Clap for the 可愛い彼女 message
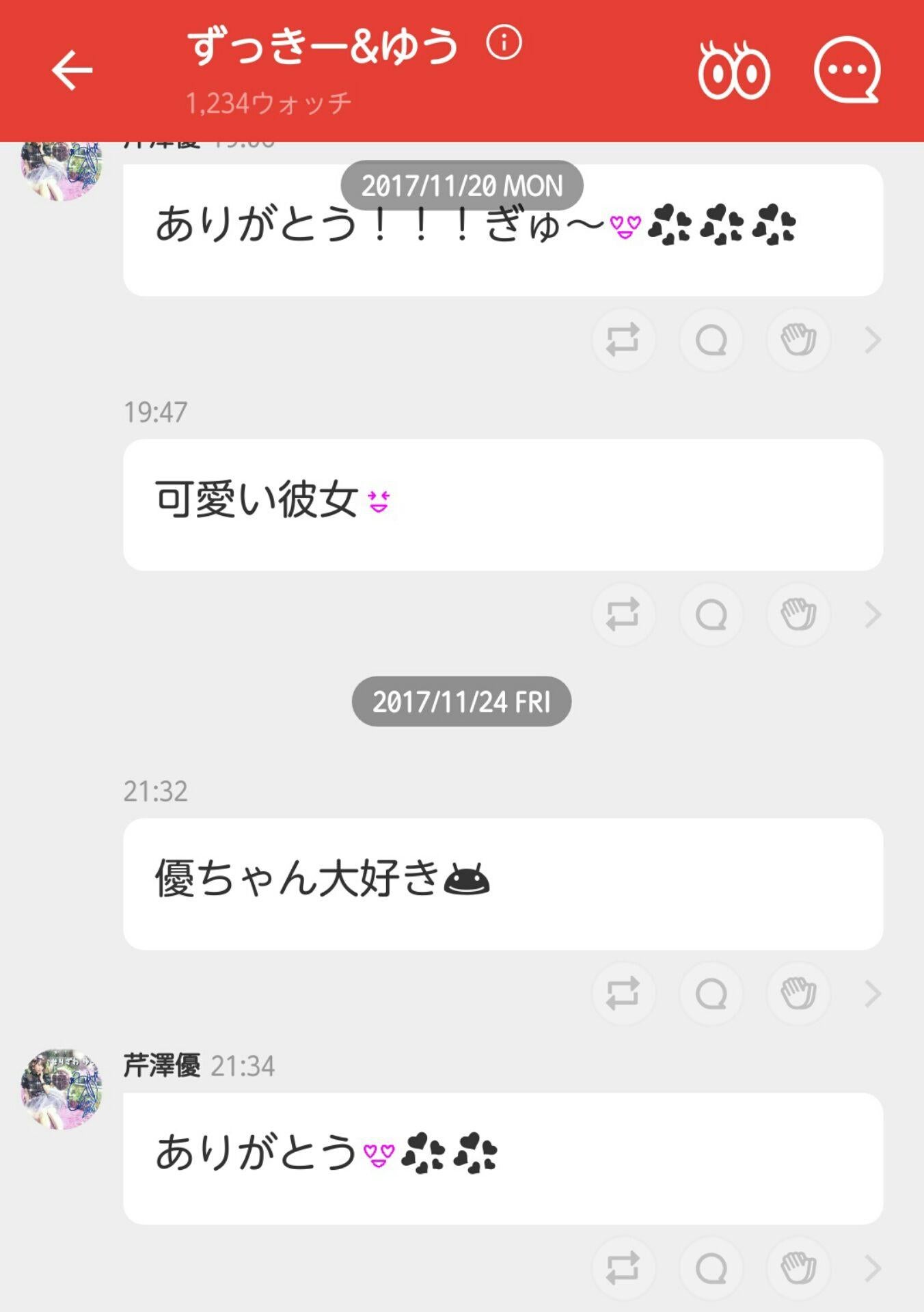 tap(798, 615)
